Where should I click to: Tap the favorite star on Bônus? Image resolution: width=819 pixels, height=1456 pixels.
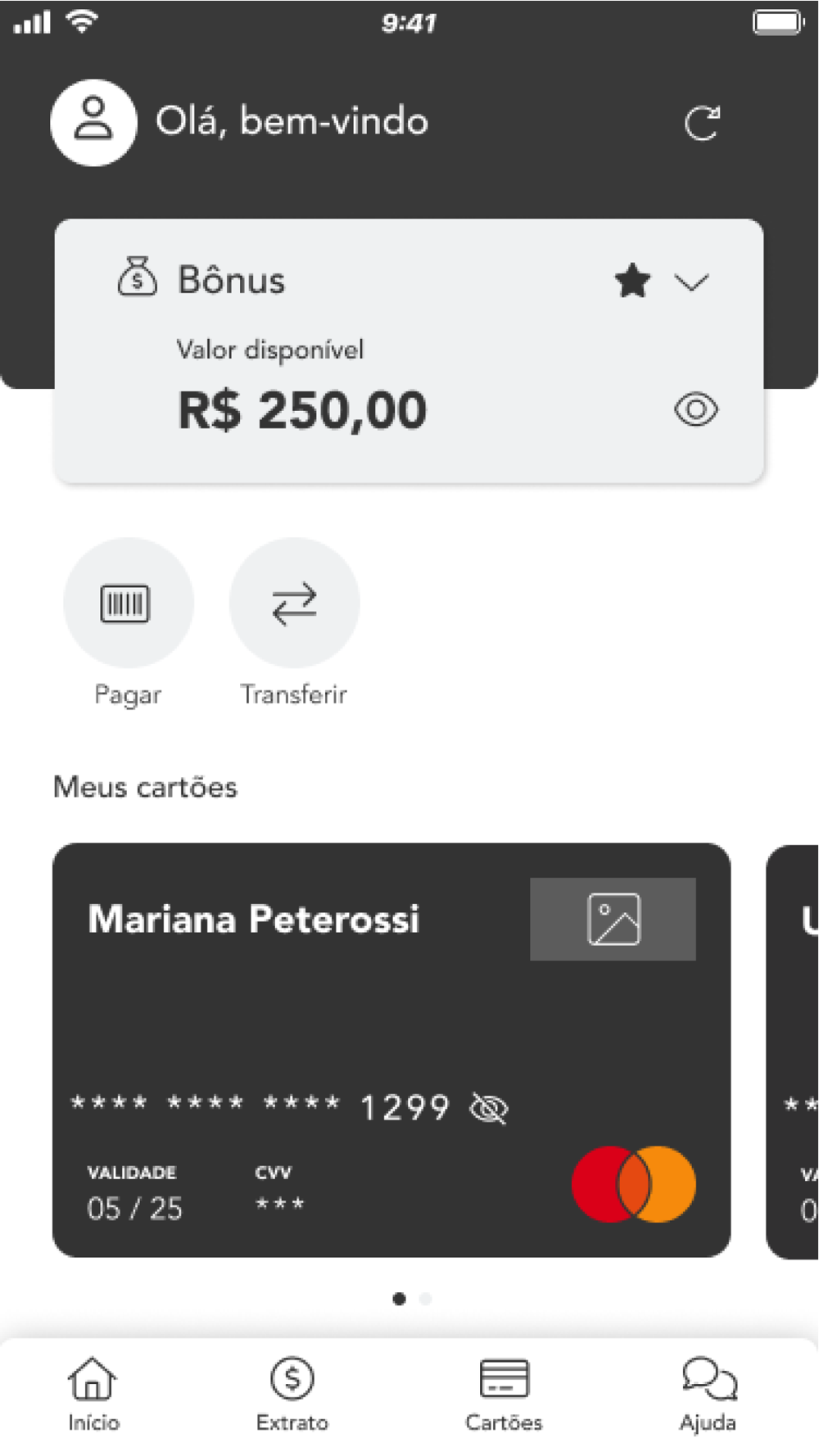click(x=632, y=281)
